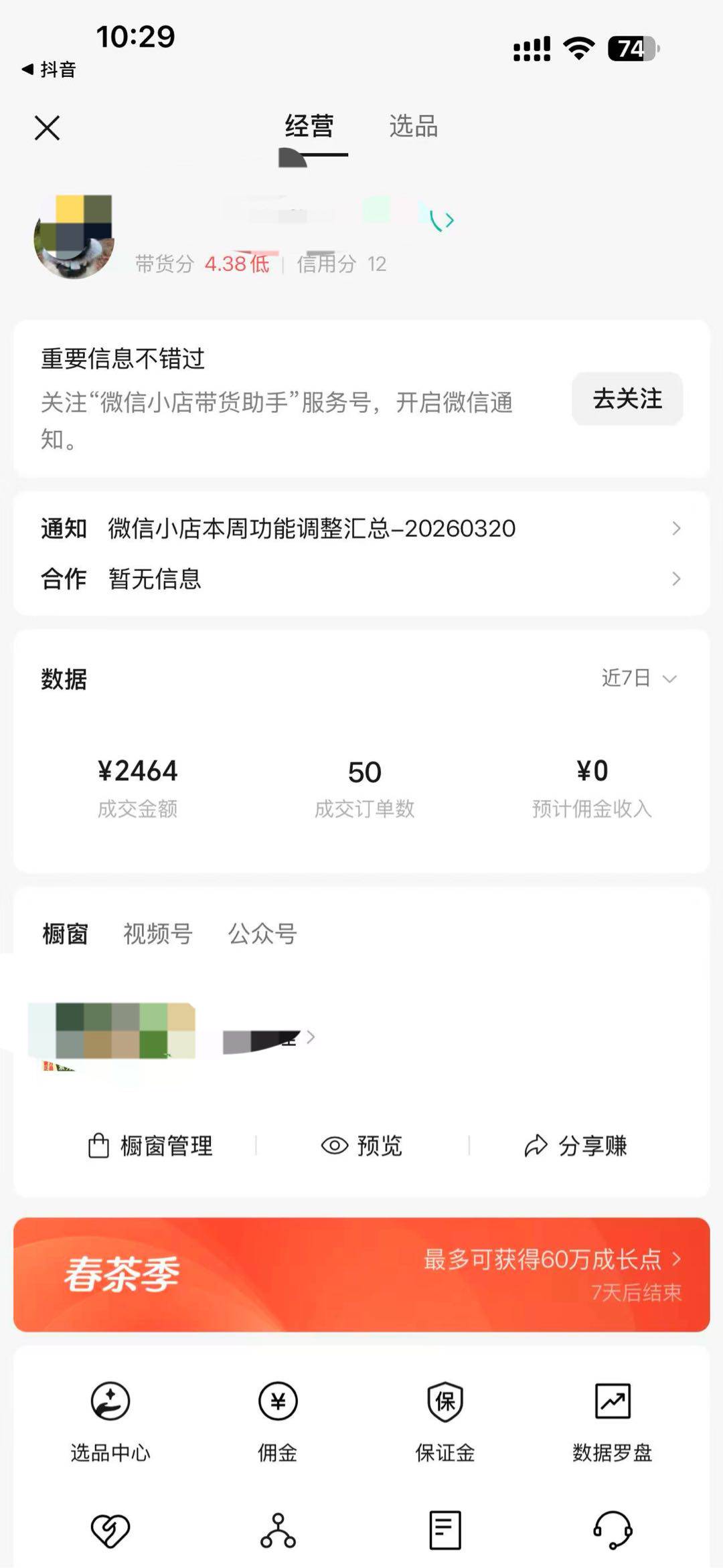Tap 预览 to preview the showcase

tap(362, 1146)
